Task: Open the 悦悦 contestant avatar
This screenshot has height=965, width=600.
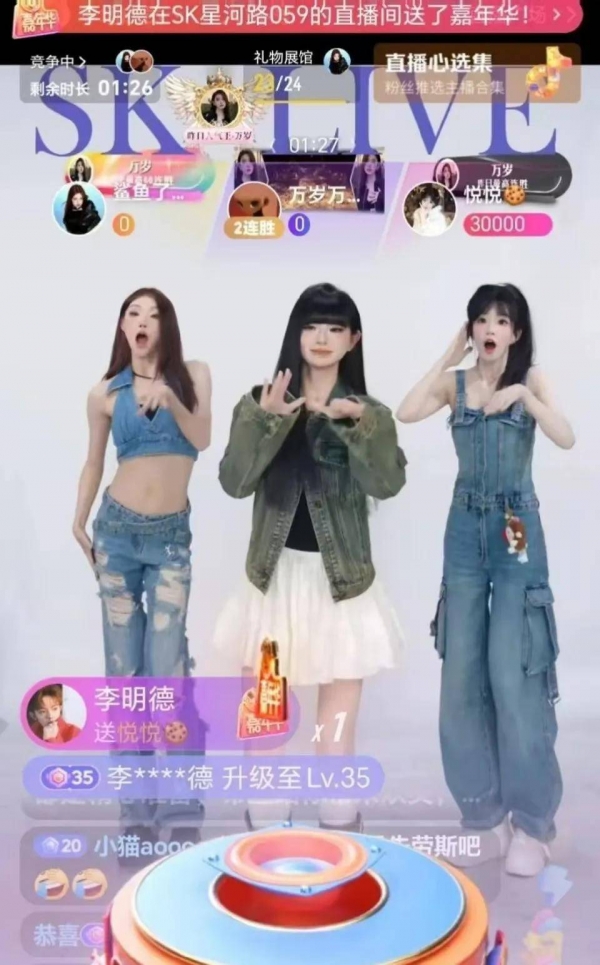Action: (430, 208)
